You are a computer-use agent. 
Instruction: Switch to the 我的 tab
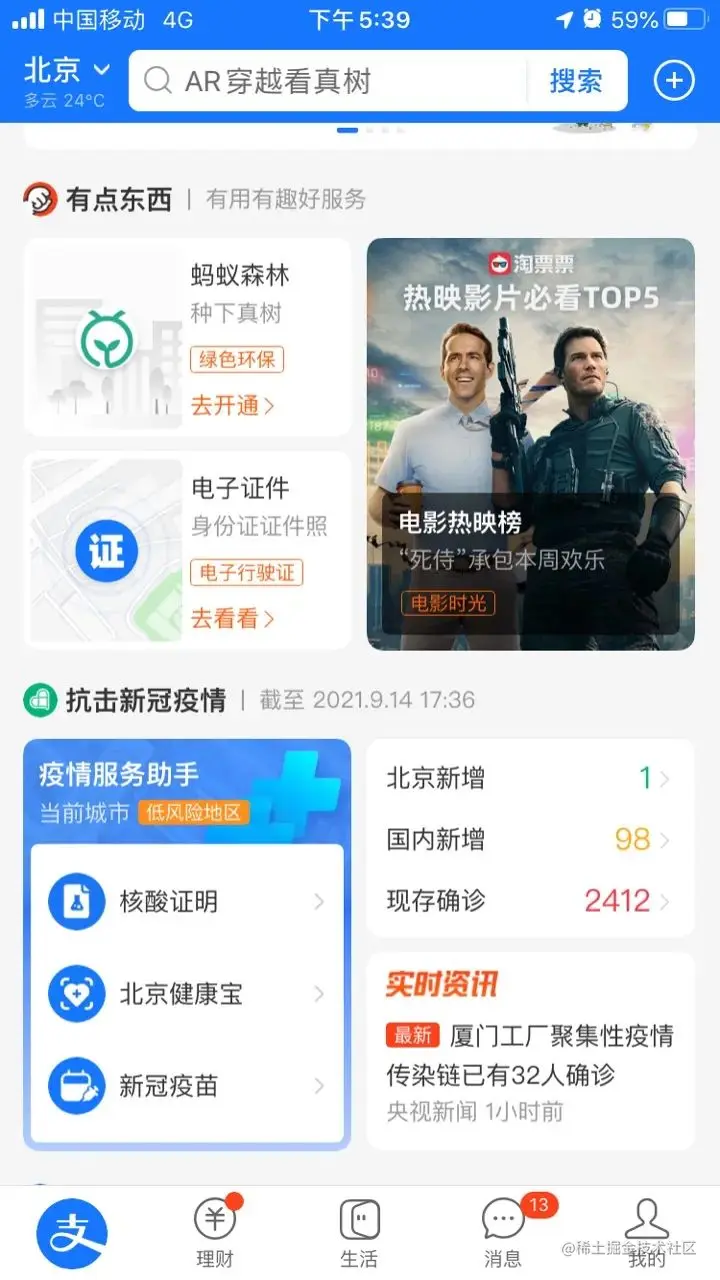[x=647, y=1232]
